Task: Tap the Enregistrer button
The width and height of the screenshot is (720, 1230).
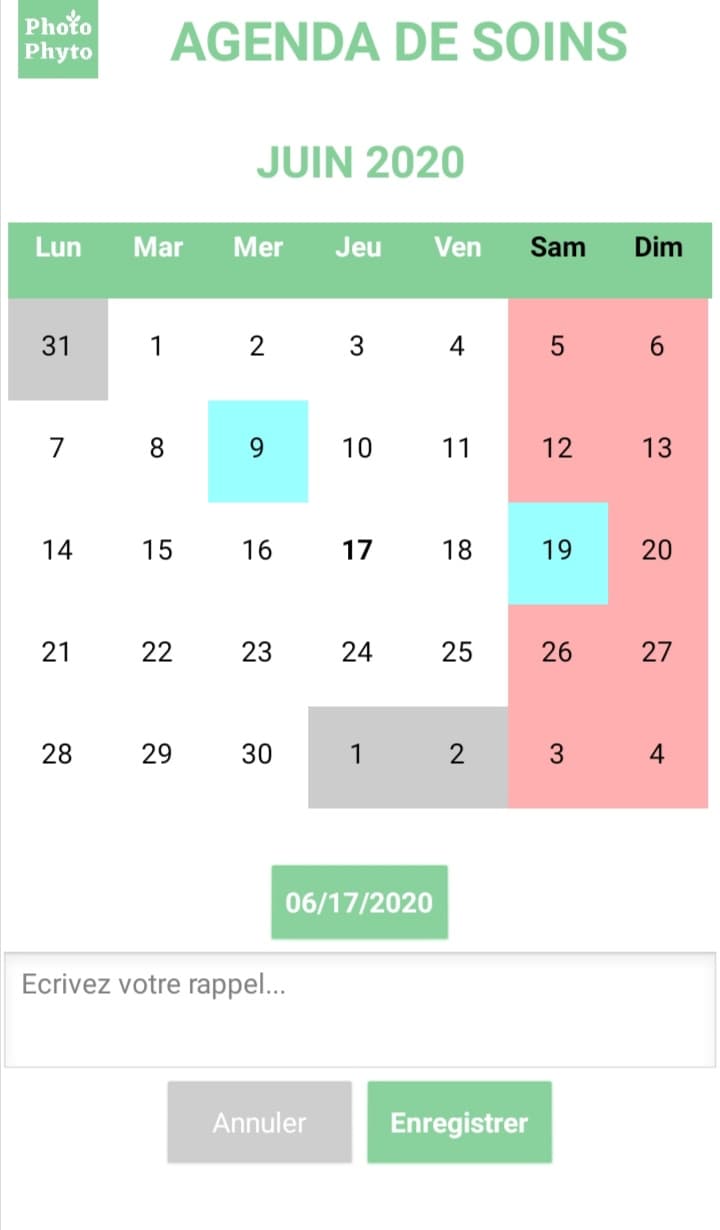Action: [x=459, y=1122]
